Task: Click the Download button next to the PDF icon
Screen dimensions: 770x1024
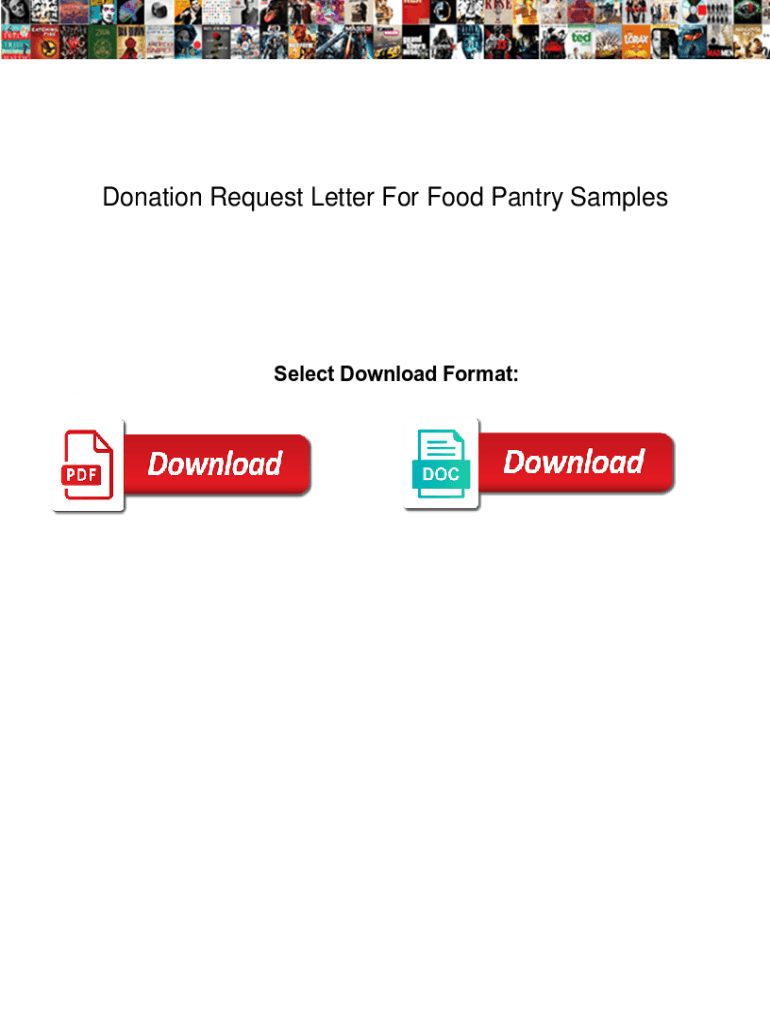Action: click(212, 464)
